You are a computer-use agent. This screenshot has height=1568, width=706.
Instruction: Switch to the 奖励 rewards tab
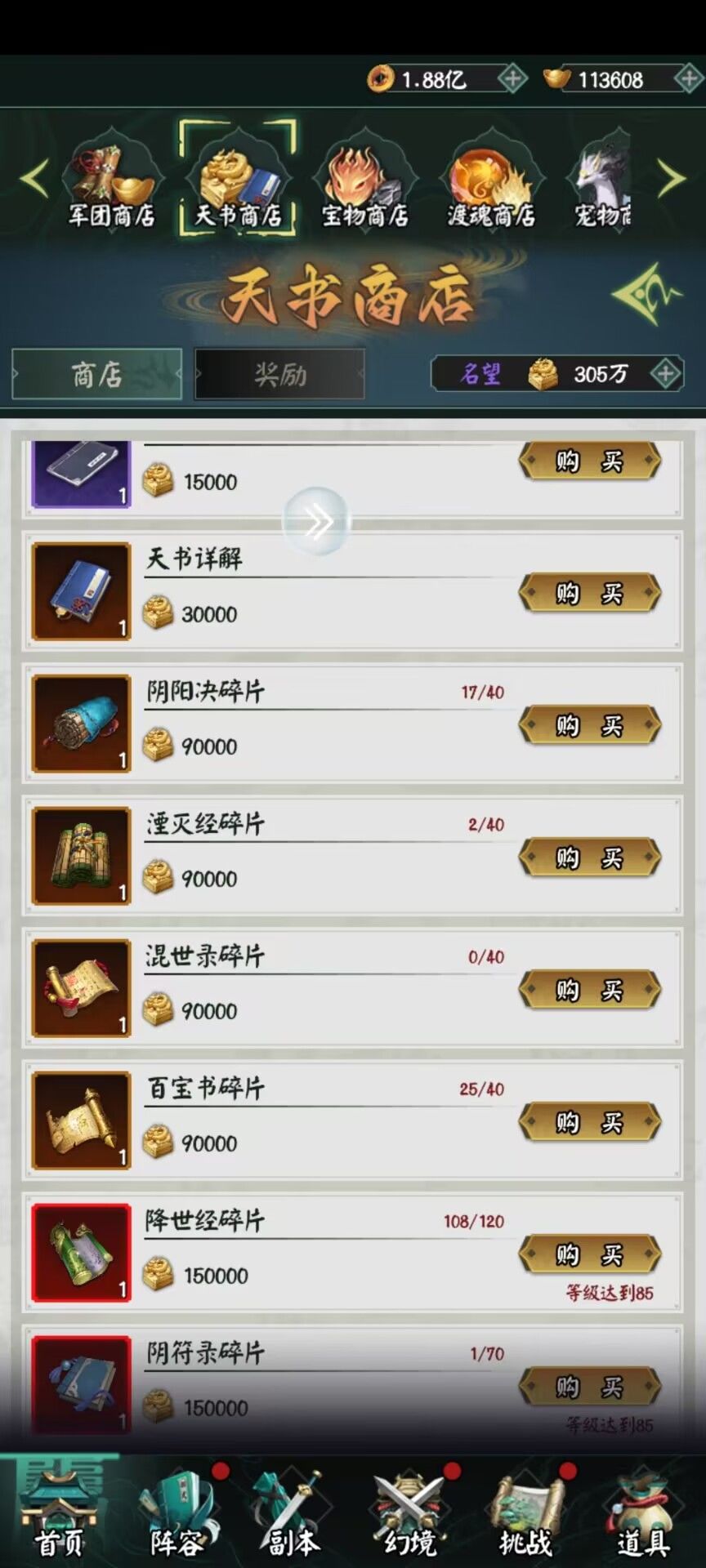click(x=279, y=374)
